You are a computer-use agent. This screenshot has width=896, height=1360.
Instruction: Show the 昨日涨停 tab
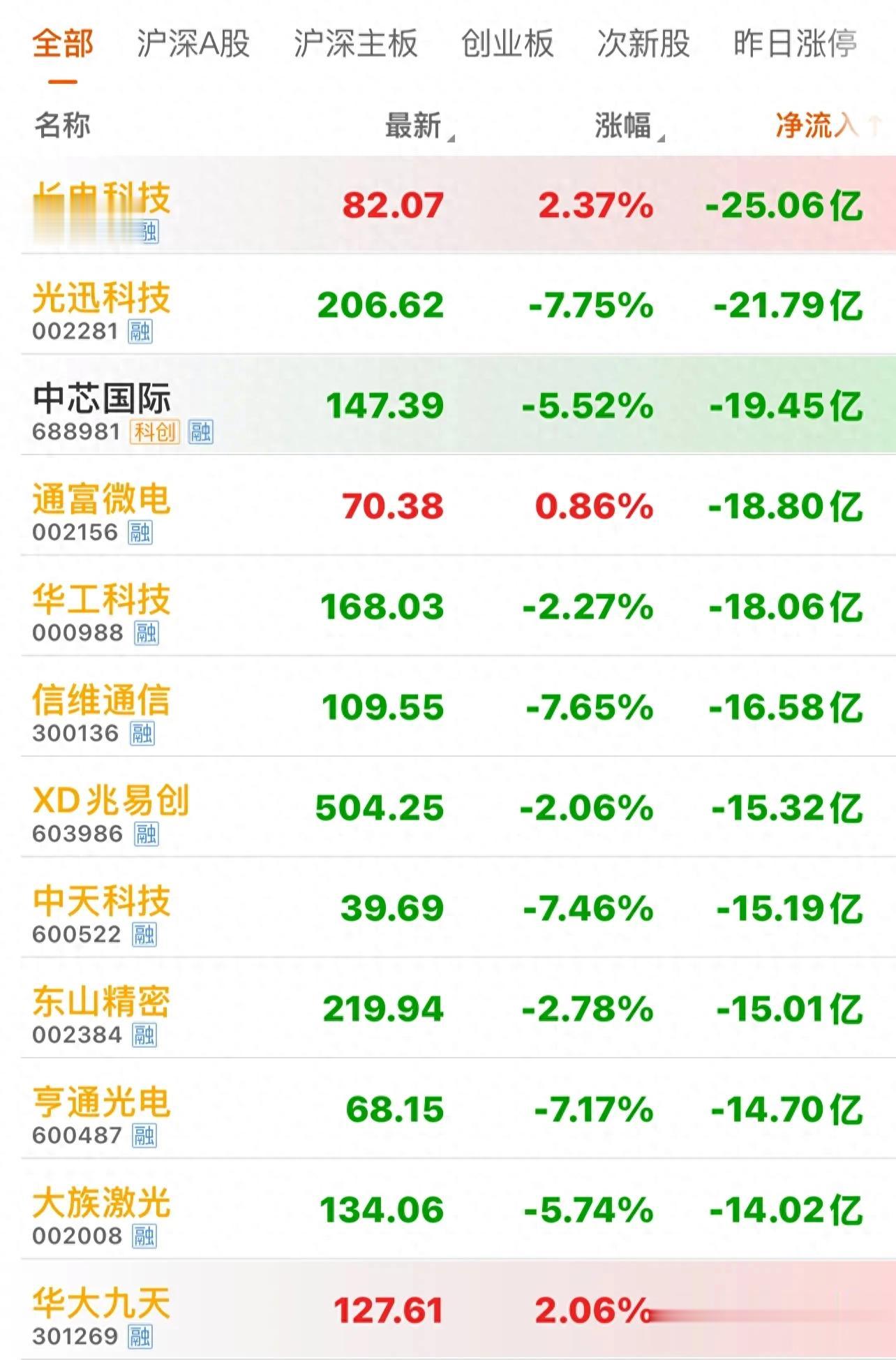click(795, 43)
